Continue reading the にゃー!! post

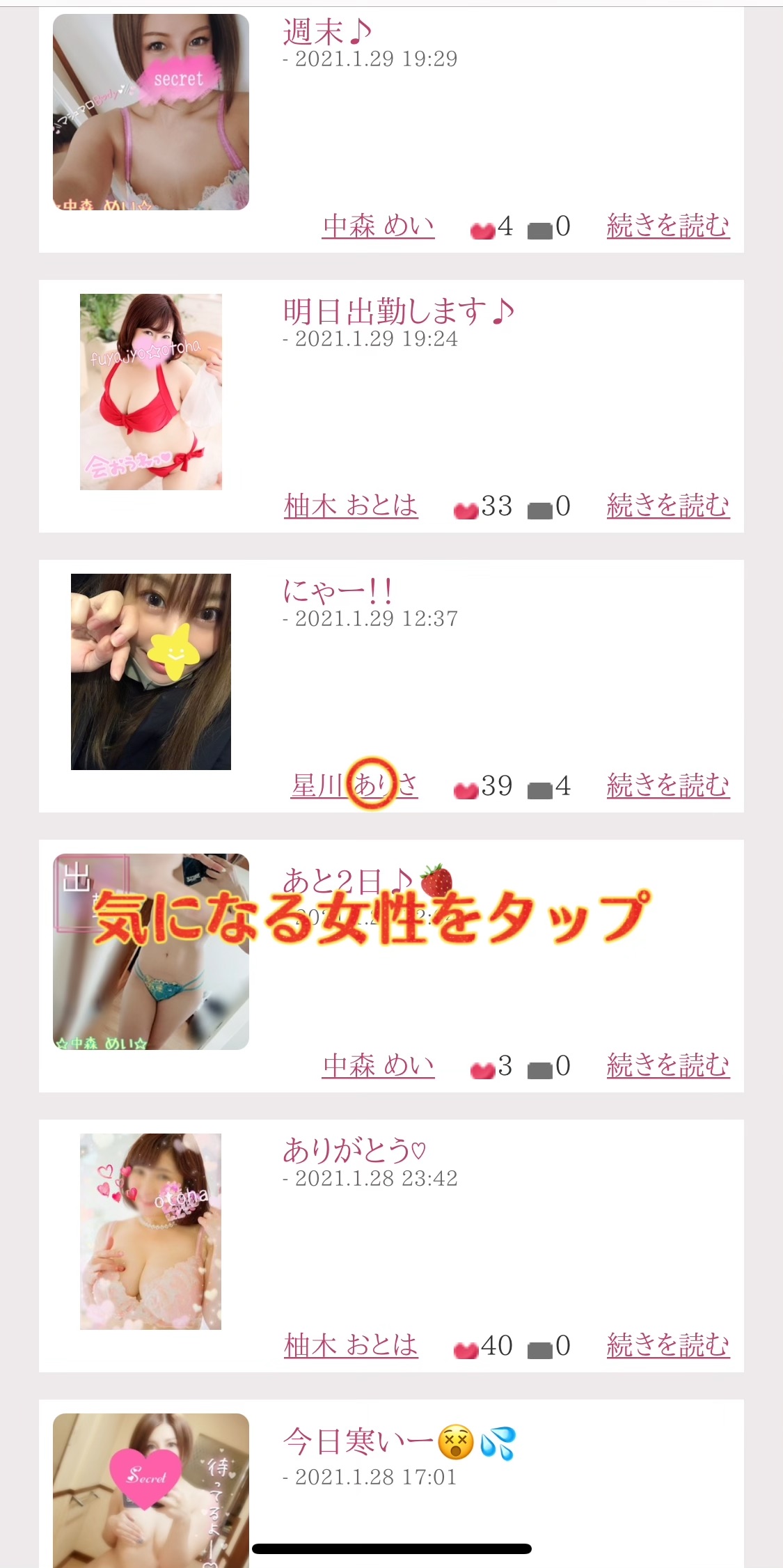[667, 786]
